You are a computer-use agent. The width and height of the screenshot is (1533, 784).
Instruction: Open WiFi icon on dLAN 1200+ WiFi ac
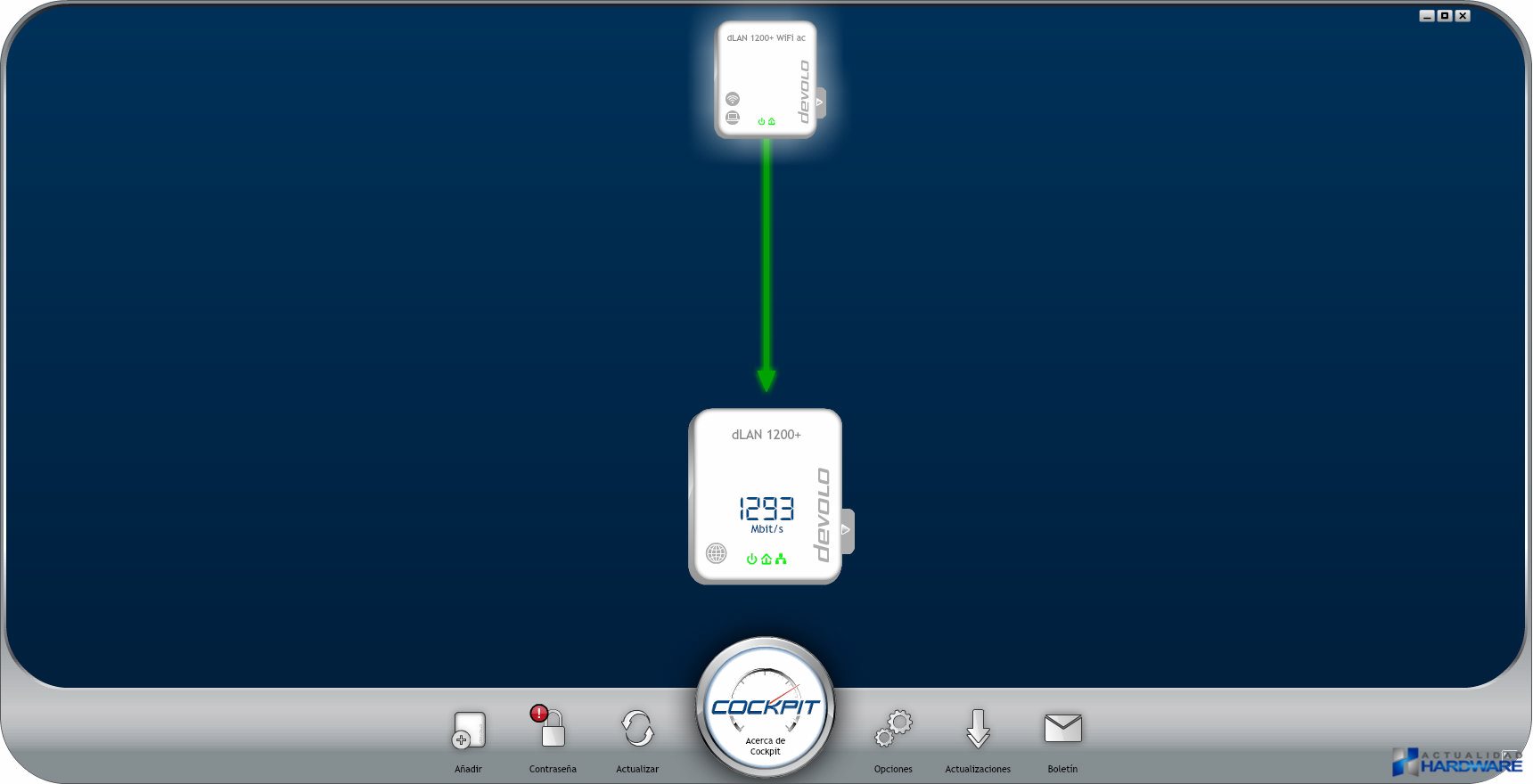click(733, 99)
